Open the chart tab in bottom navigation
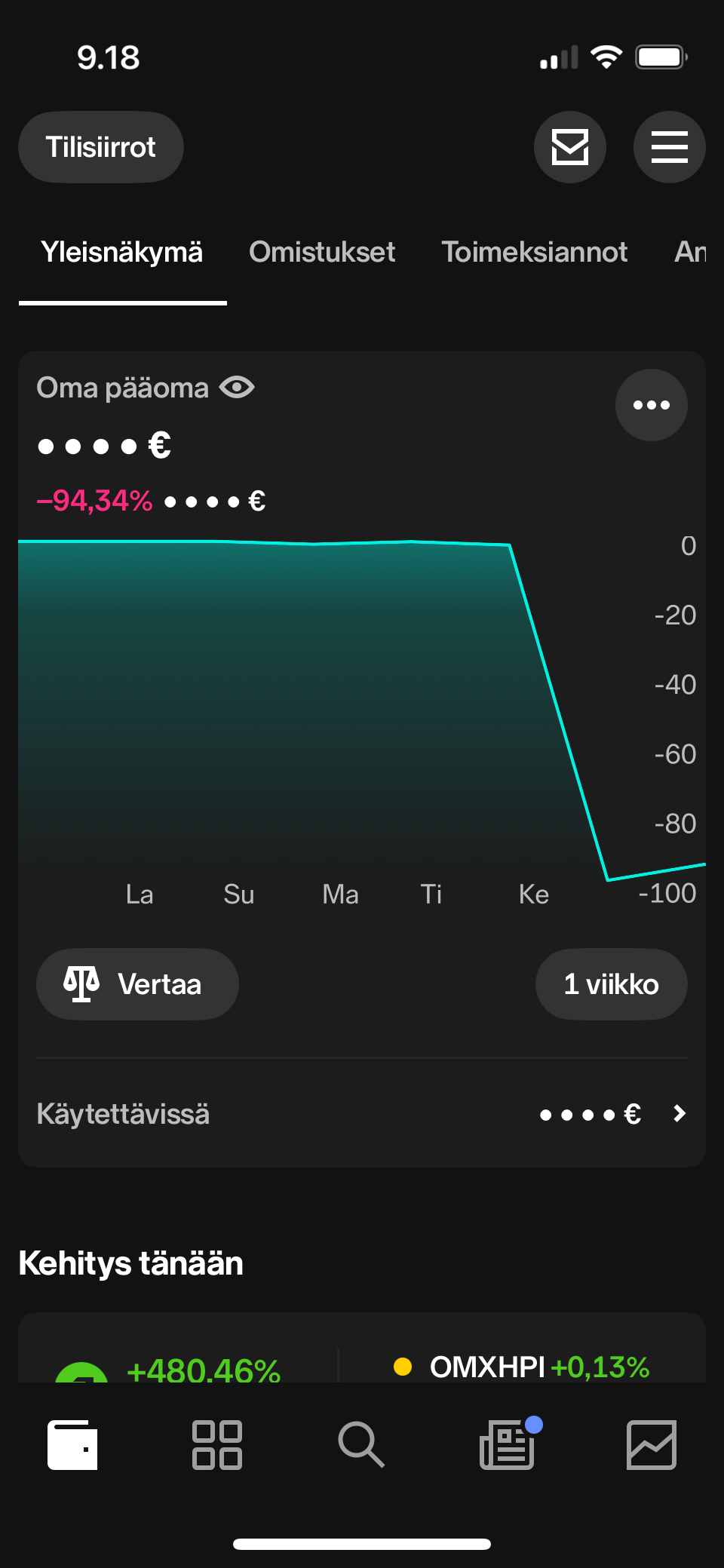The width and height of the screenshot is (724, 1568). tap(652, 1445)
